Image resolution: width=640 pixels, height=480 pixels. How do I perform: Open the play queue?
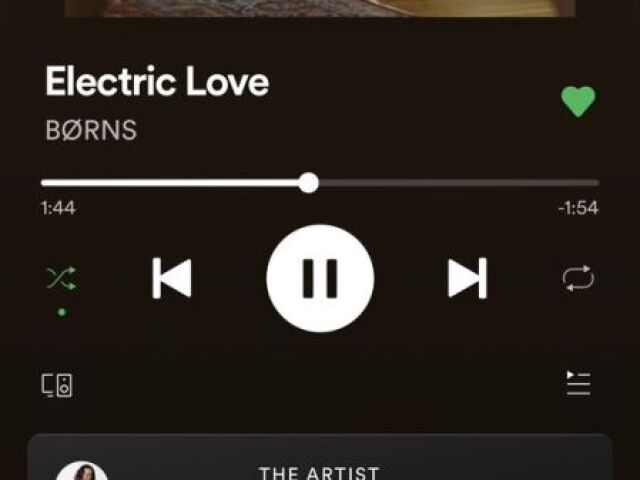pyautogui.click(x=578, y=383)
